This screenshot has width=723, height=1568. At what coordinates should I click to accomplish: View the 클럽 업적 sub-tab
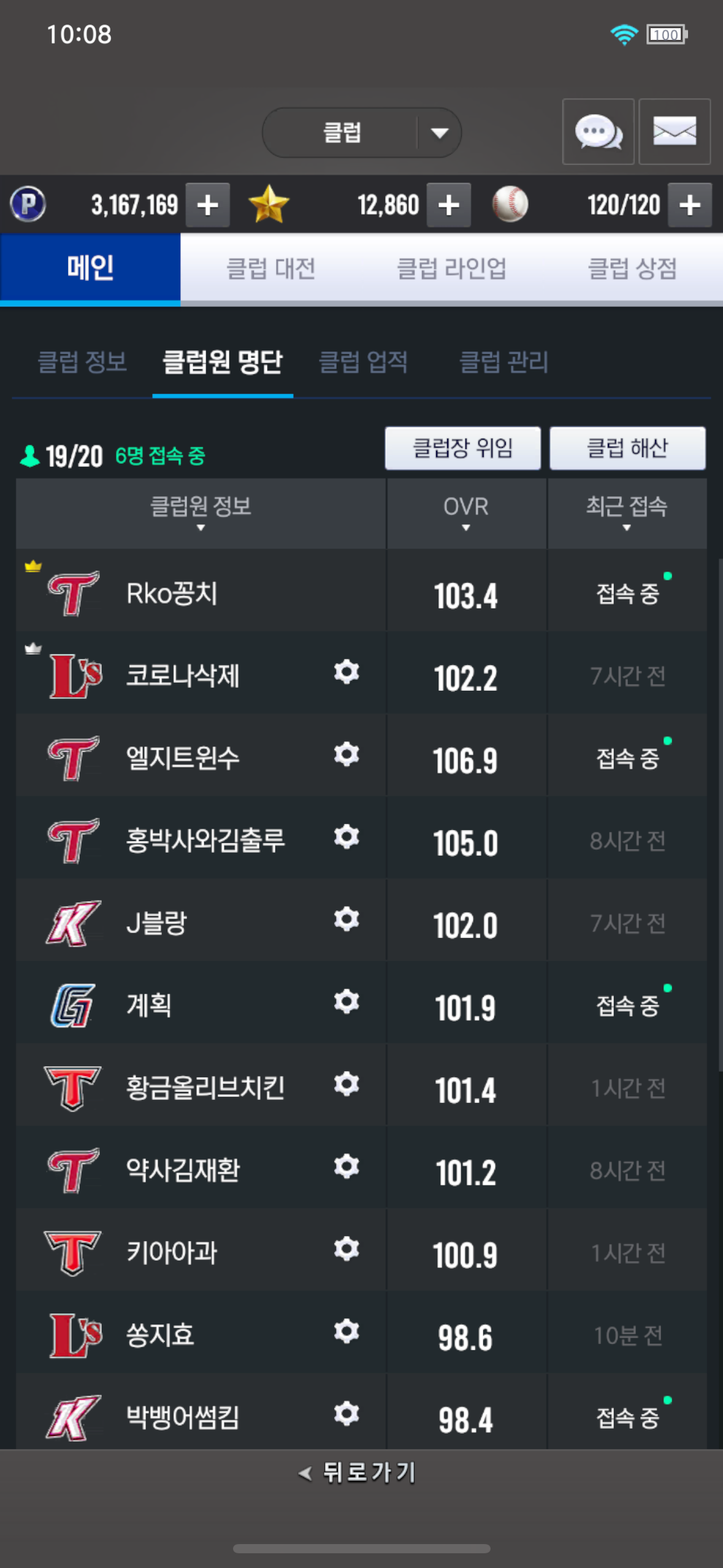[364, 362]
